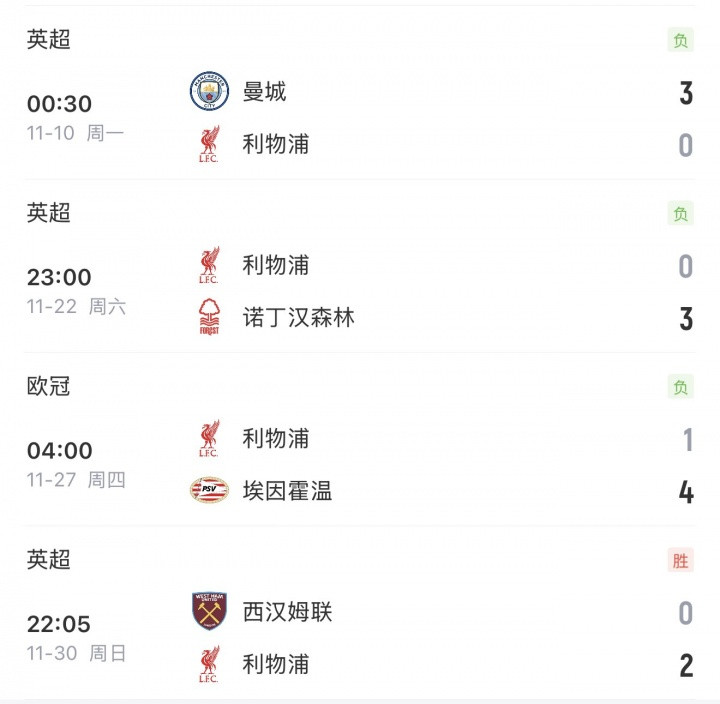Select the 西汉姆联 vs 利物浦 match row
The width and height of the screenshot is (720, 704).
click(x=360, y=637)
